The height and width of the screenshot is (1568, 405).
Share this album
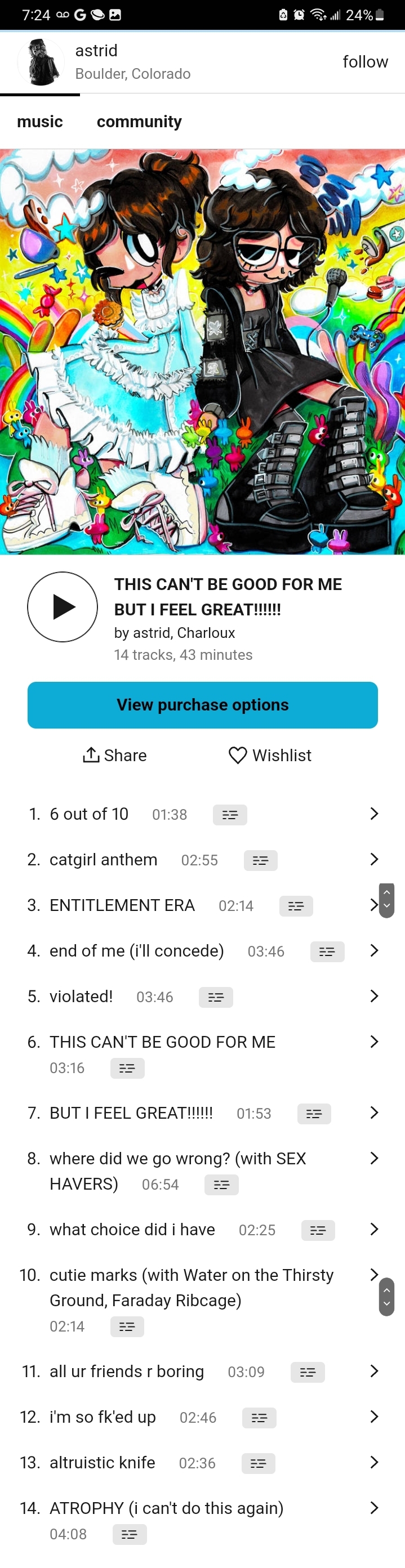click(115, 755)
